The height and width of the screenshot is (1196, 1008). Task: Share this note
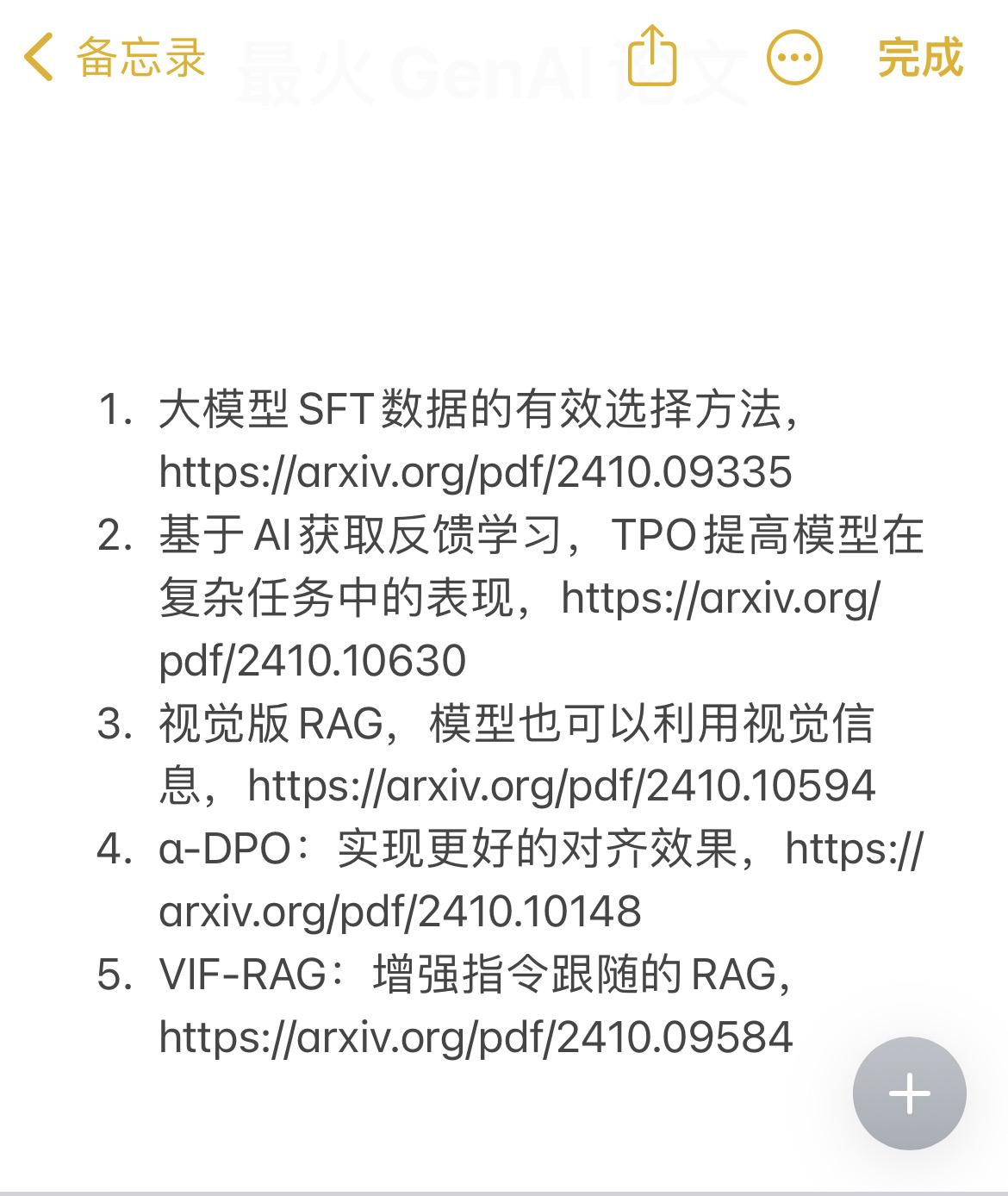pos(652,56)
